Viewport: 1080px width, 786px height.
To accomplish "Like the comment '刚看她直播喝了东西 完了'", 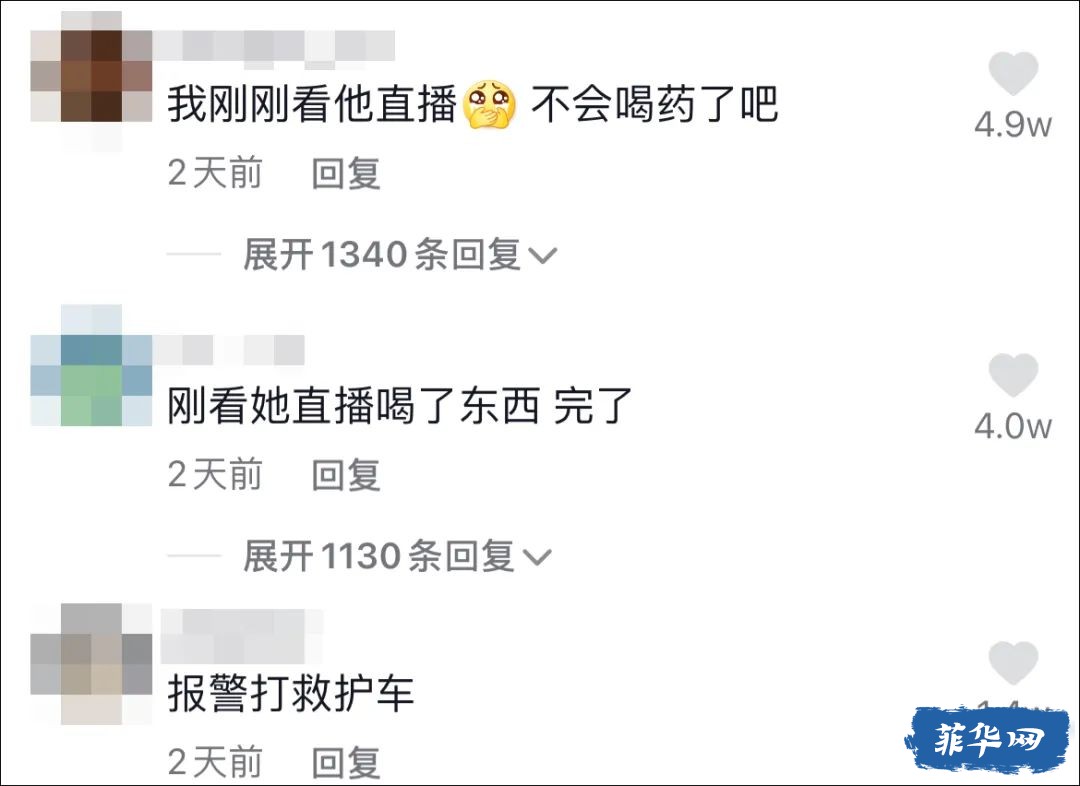I will [1013, 376].
